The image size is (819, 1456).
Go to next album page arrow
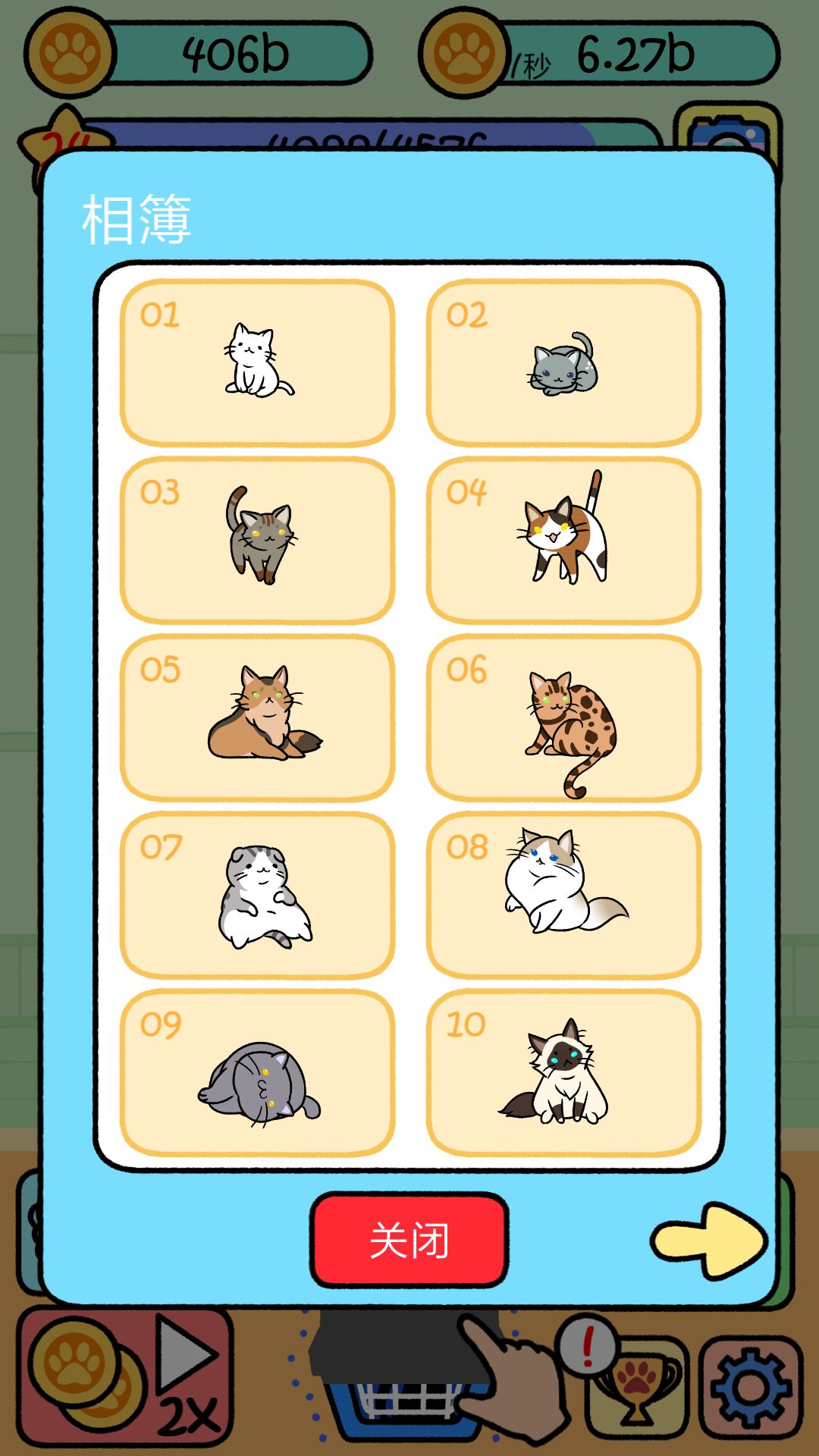click(711, 1240)
